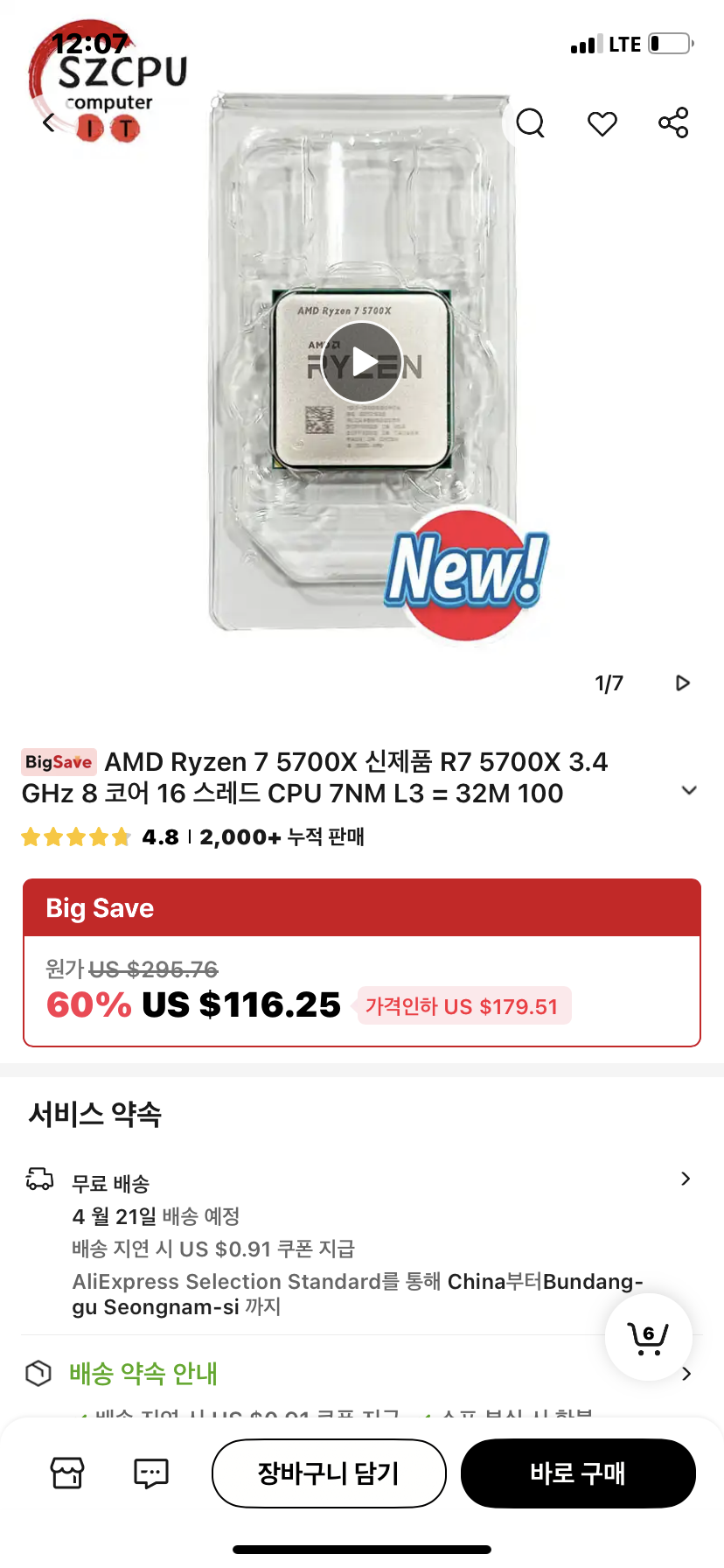Open the floating cart with 6 items
724x1568 pixels.
tap(648, 1337)
